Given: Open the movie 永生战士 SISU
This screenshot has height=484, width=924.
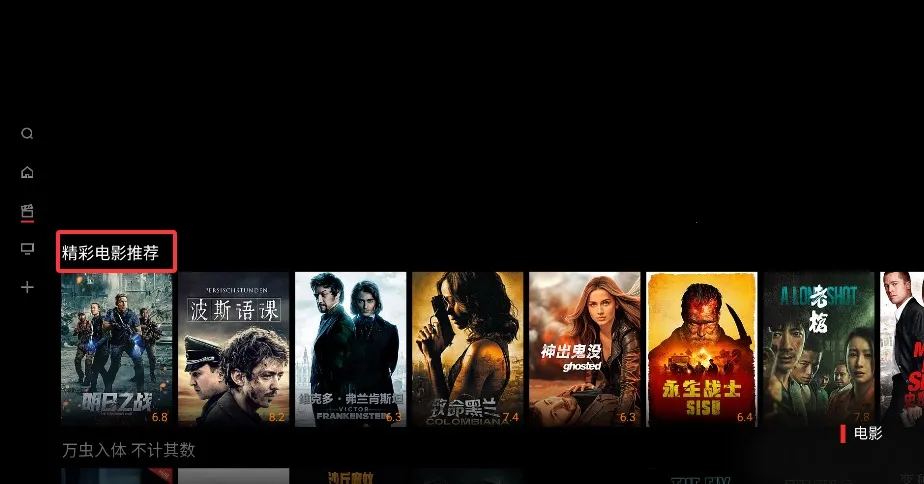Looking at the screenshot, I should click(x=700, y=349).
